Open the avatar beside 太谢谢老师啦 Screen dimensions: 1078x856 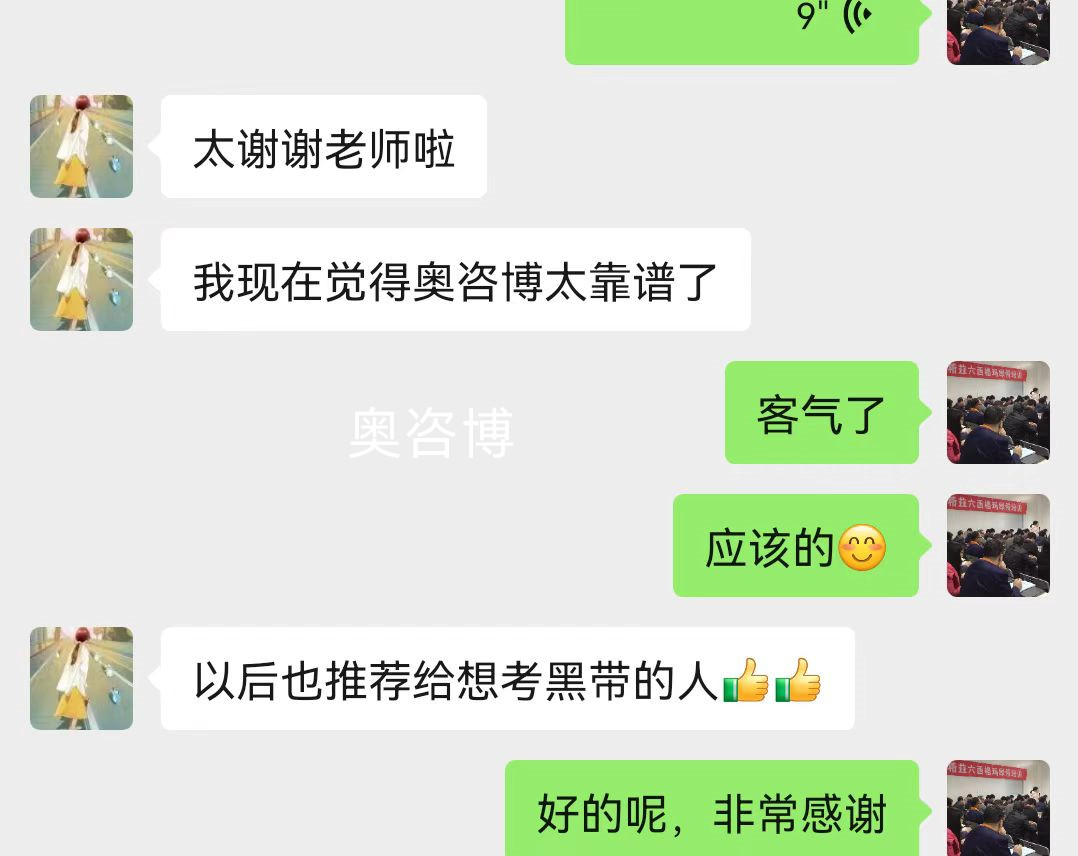81,147
